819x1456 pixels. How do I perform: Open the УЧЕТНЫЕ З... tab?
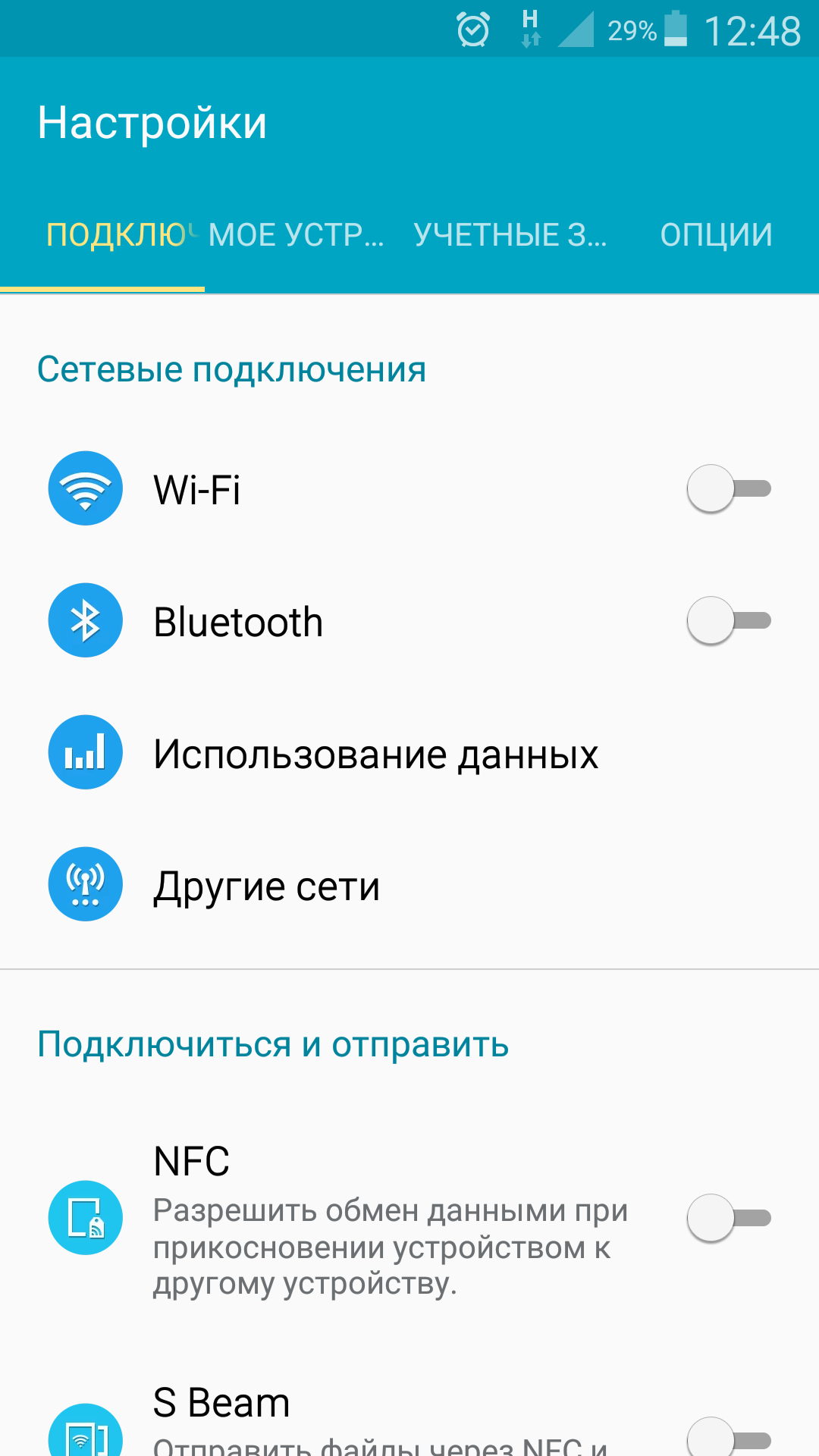(510, 235)
